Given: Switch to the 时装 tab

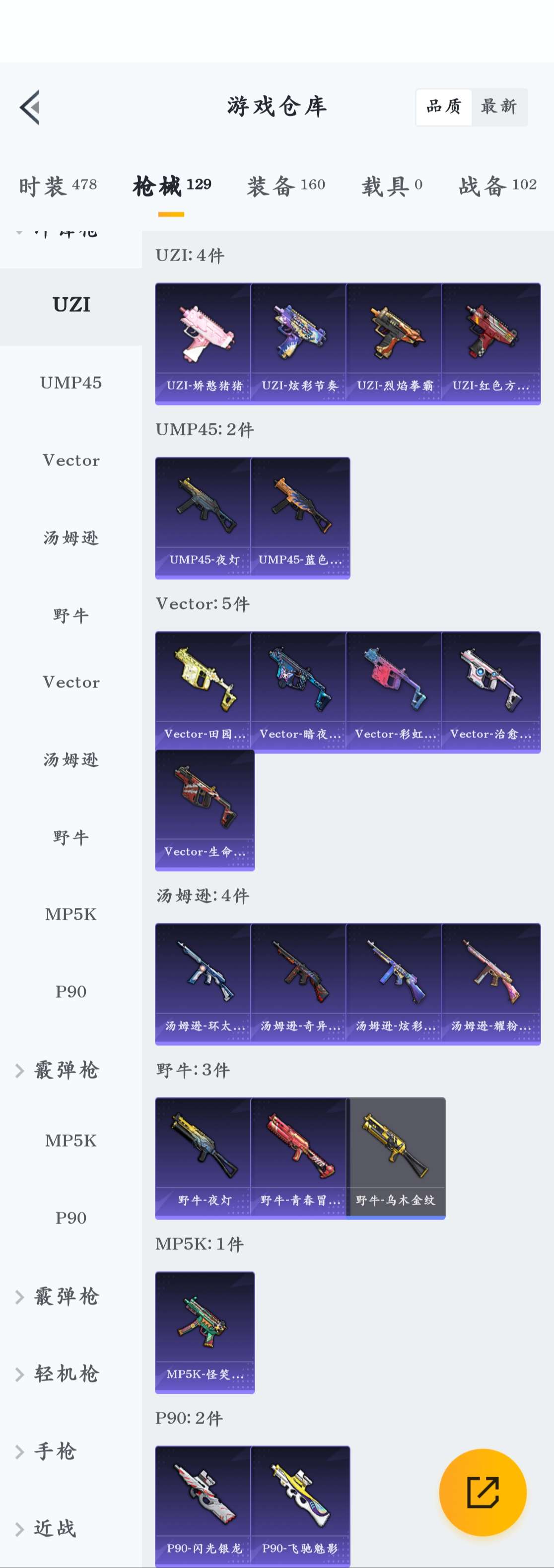Looking at the screenshot, I should [57, 185].
